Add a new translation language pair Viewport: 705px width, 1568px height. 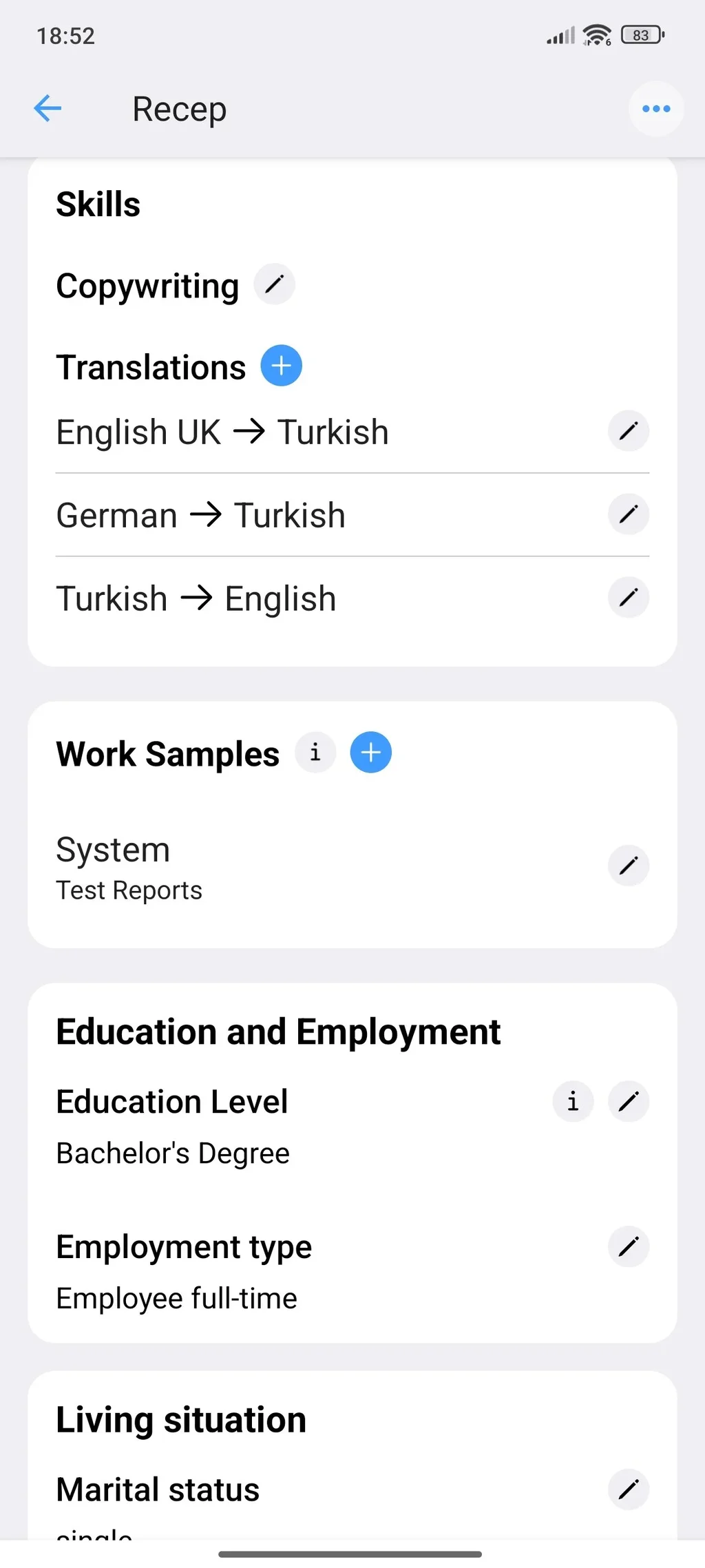tap(280, 366)
